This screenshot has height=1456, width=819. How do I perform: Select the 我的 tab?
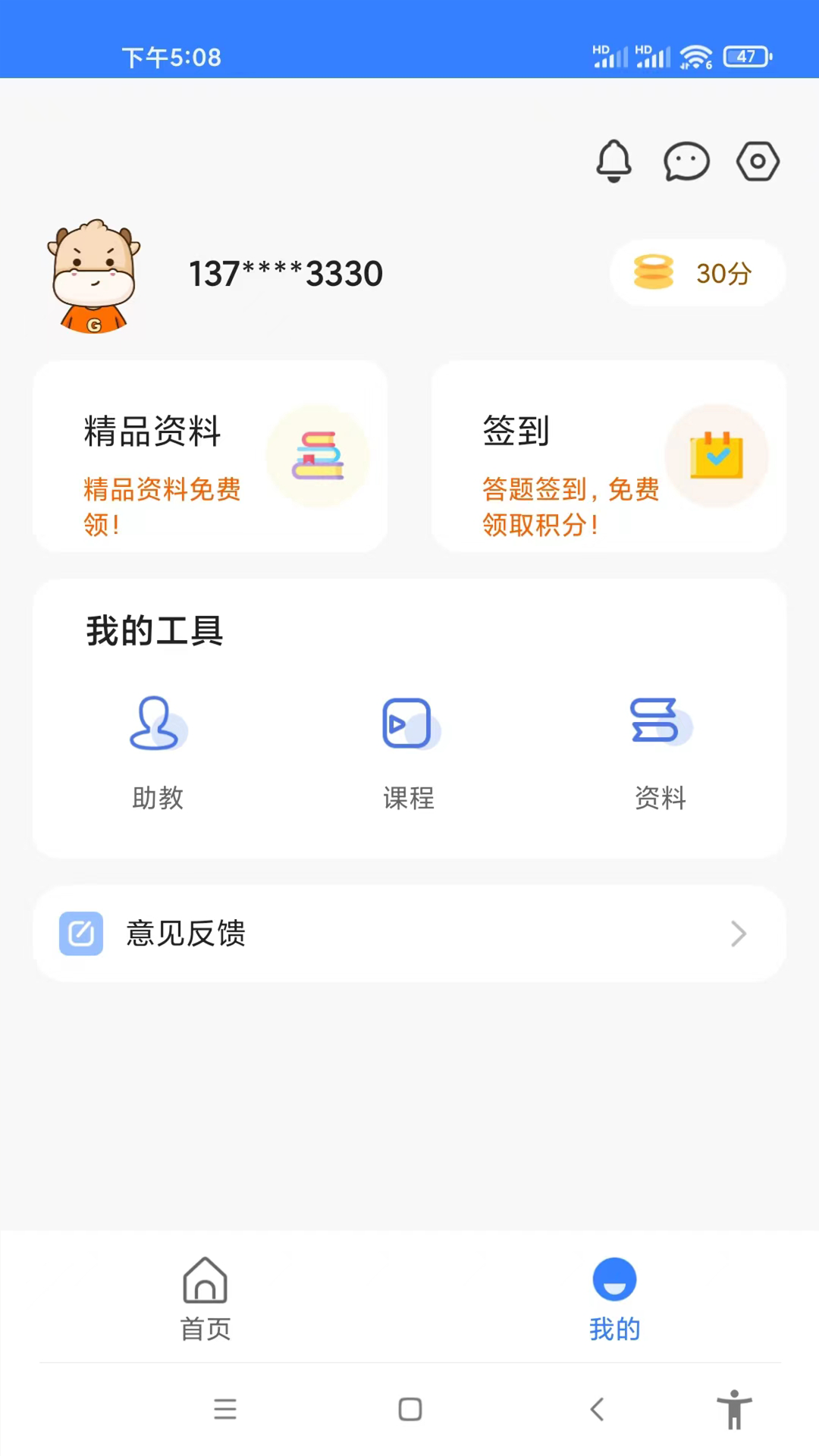tap(614, 1298)
